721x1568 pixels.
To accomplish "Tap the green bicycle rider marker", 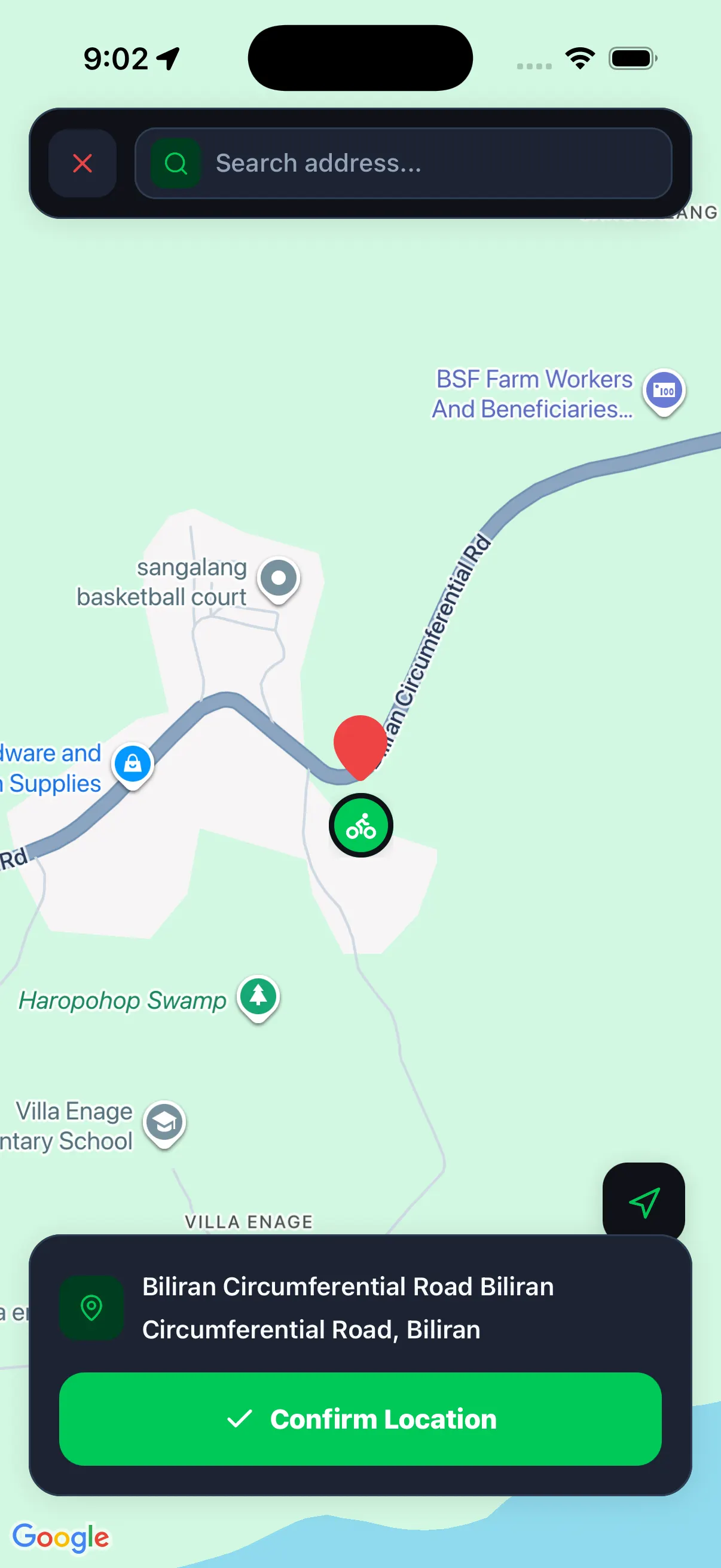I will [361, 825].
